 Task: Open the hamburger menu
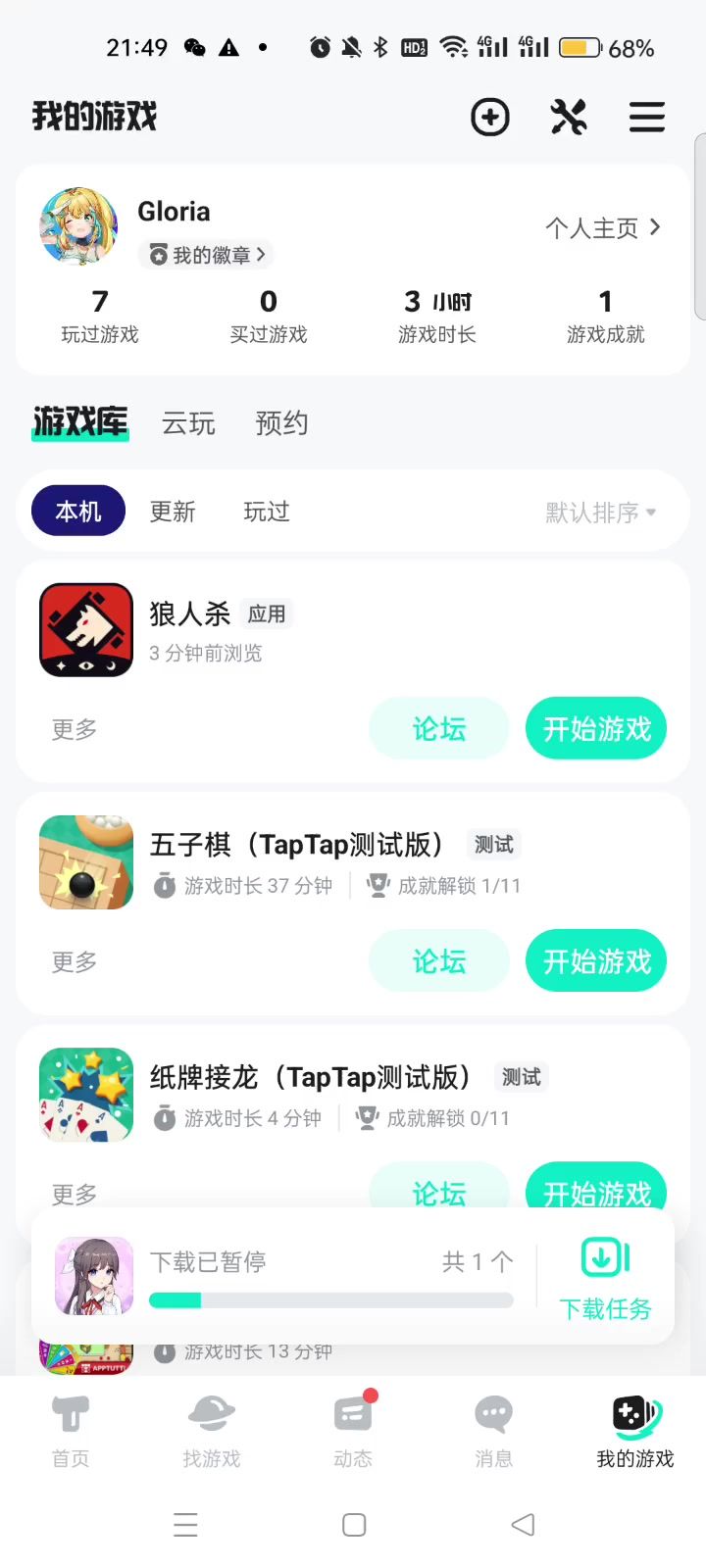click(x=647, y=118)
